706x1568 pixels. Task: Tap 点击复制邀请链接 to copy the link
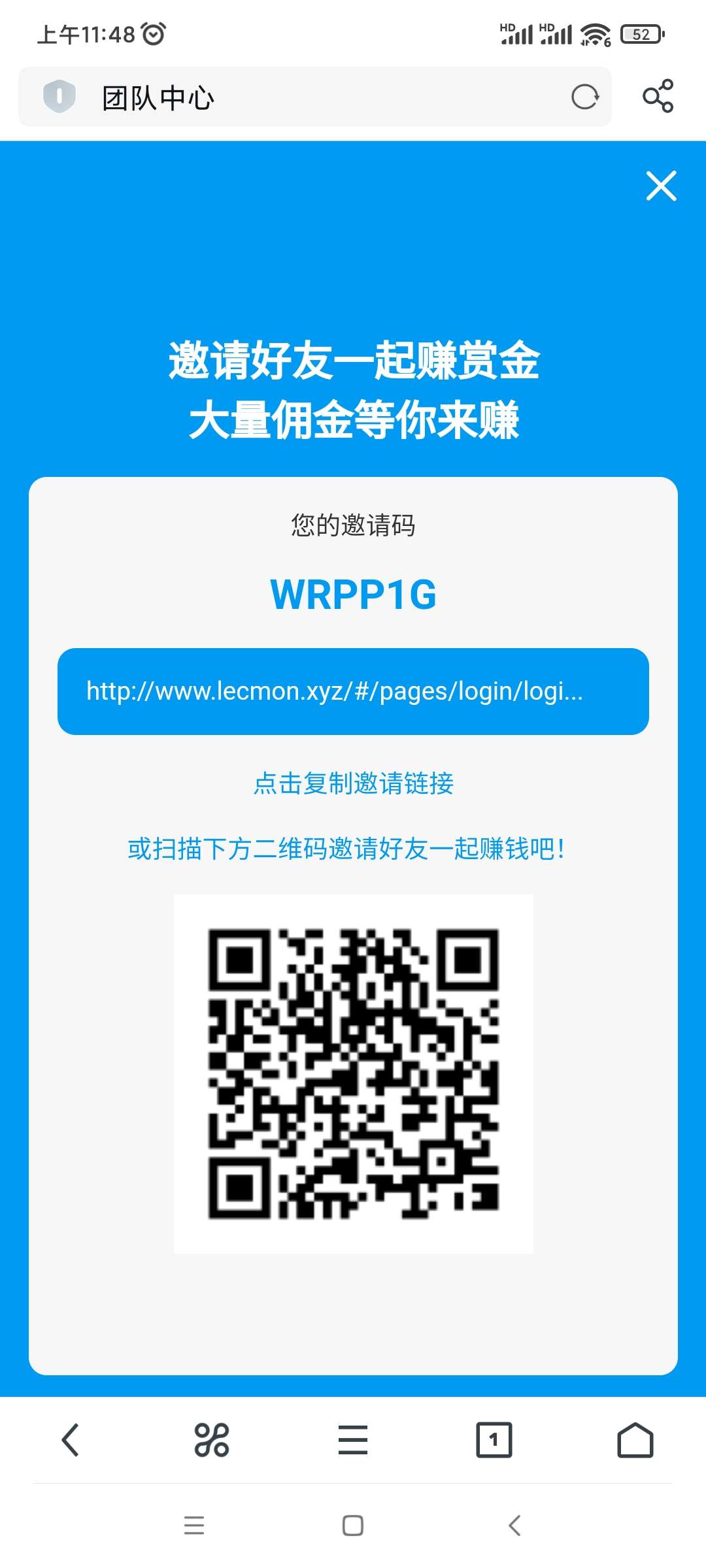point(353,783)
